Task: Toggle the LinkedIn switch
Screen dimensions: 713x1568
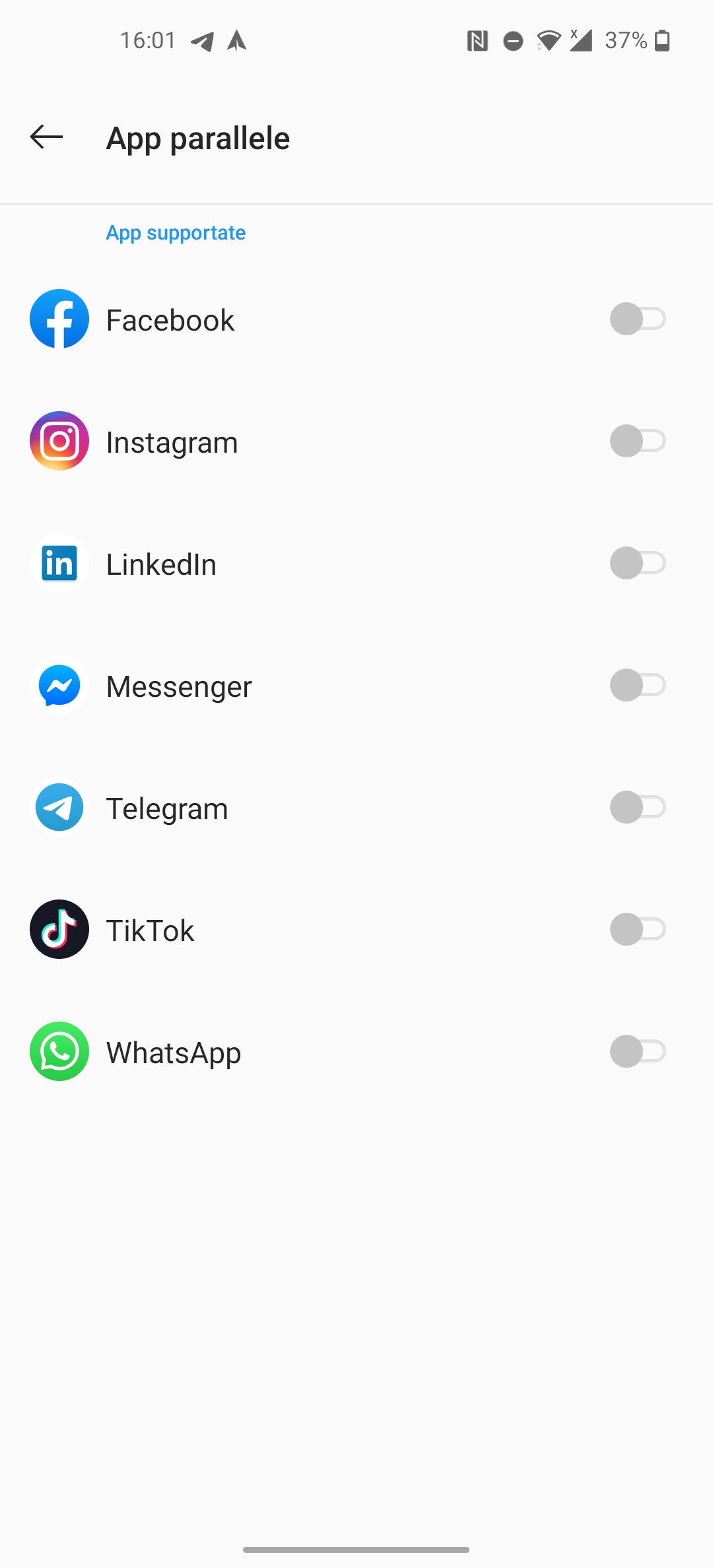Action: [x=638, y=564]
